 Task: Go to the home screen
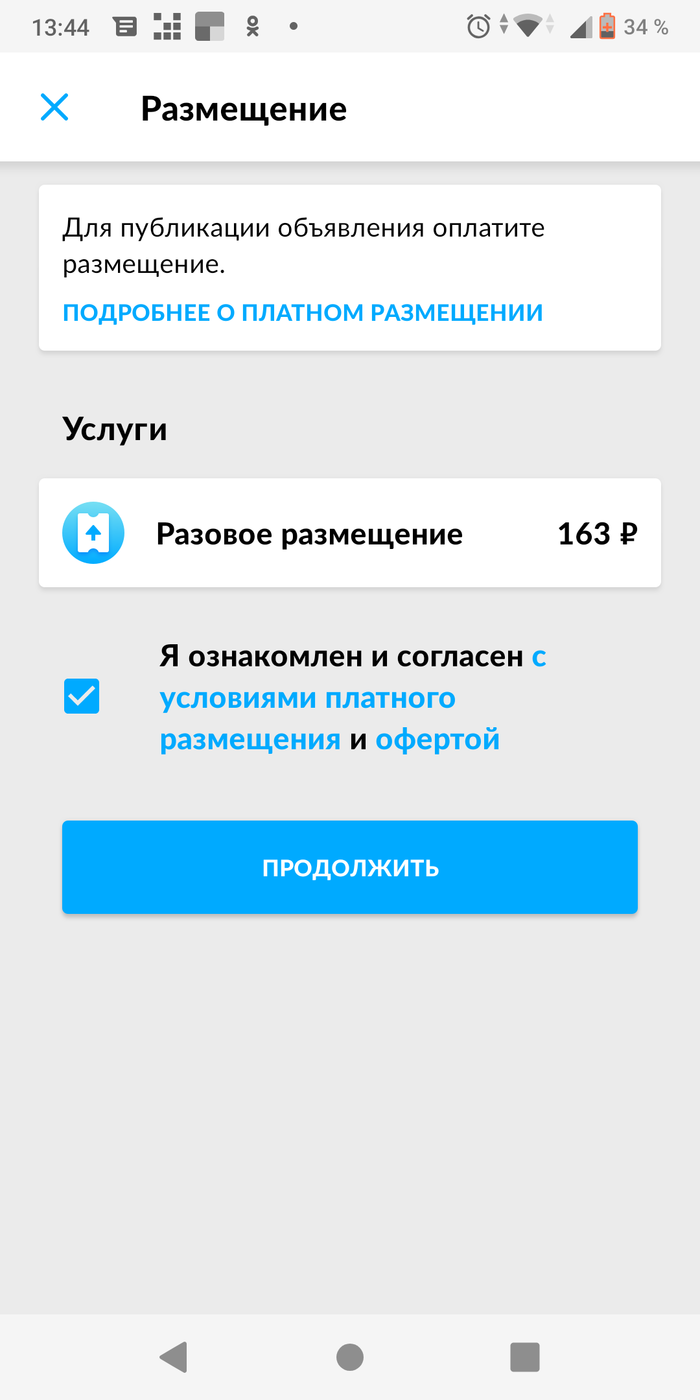(349, 1356)
